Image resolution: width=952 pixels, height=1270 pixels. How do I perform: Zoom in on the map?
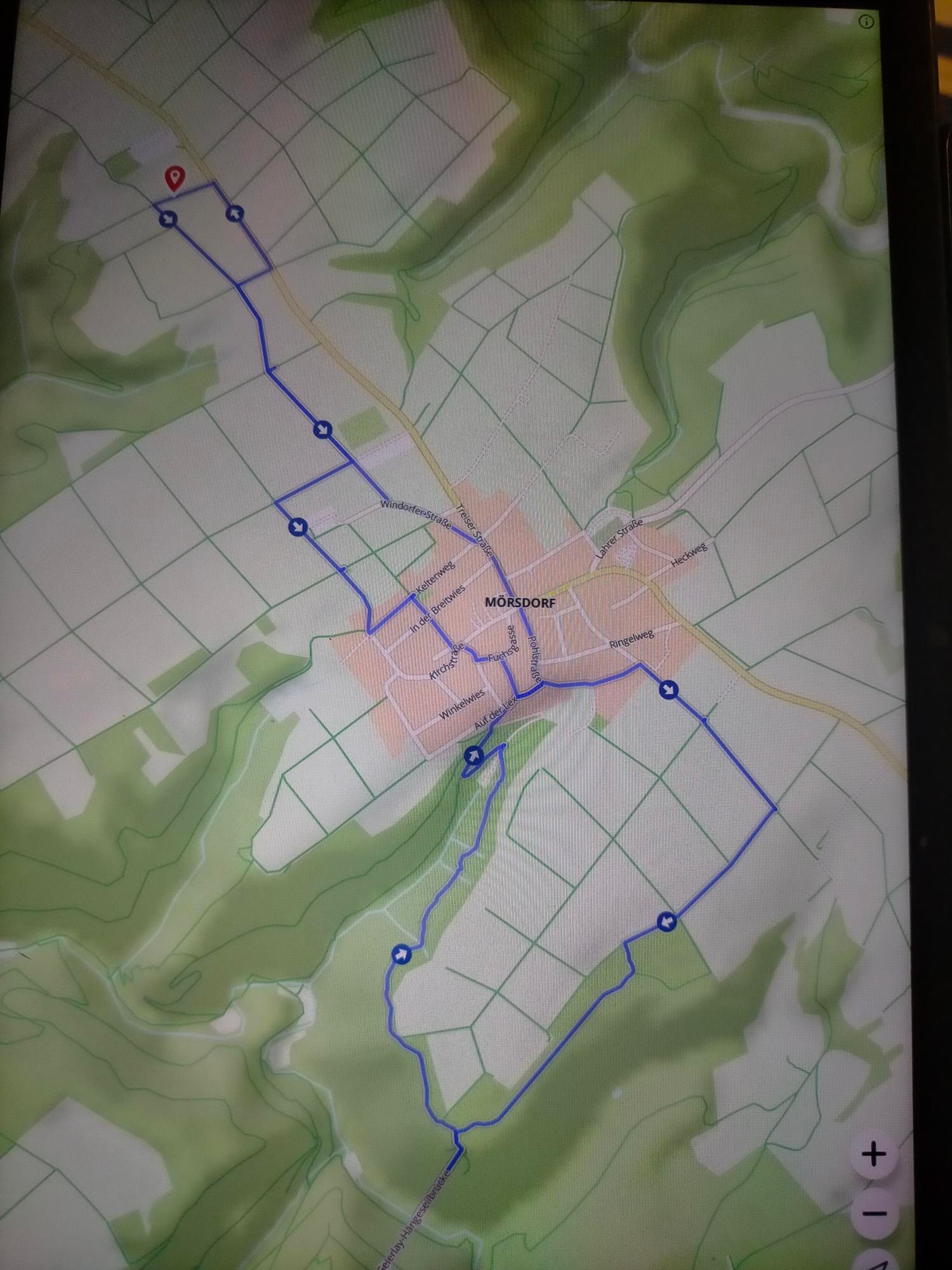[874, 1154]
